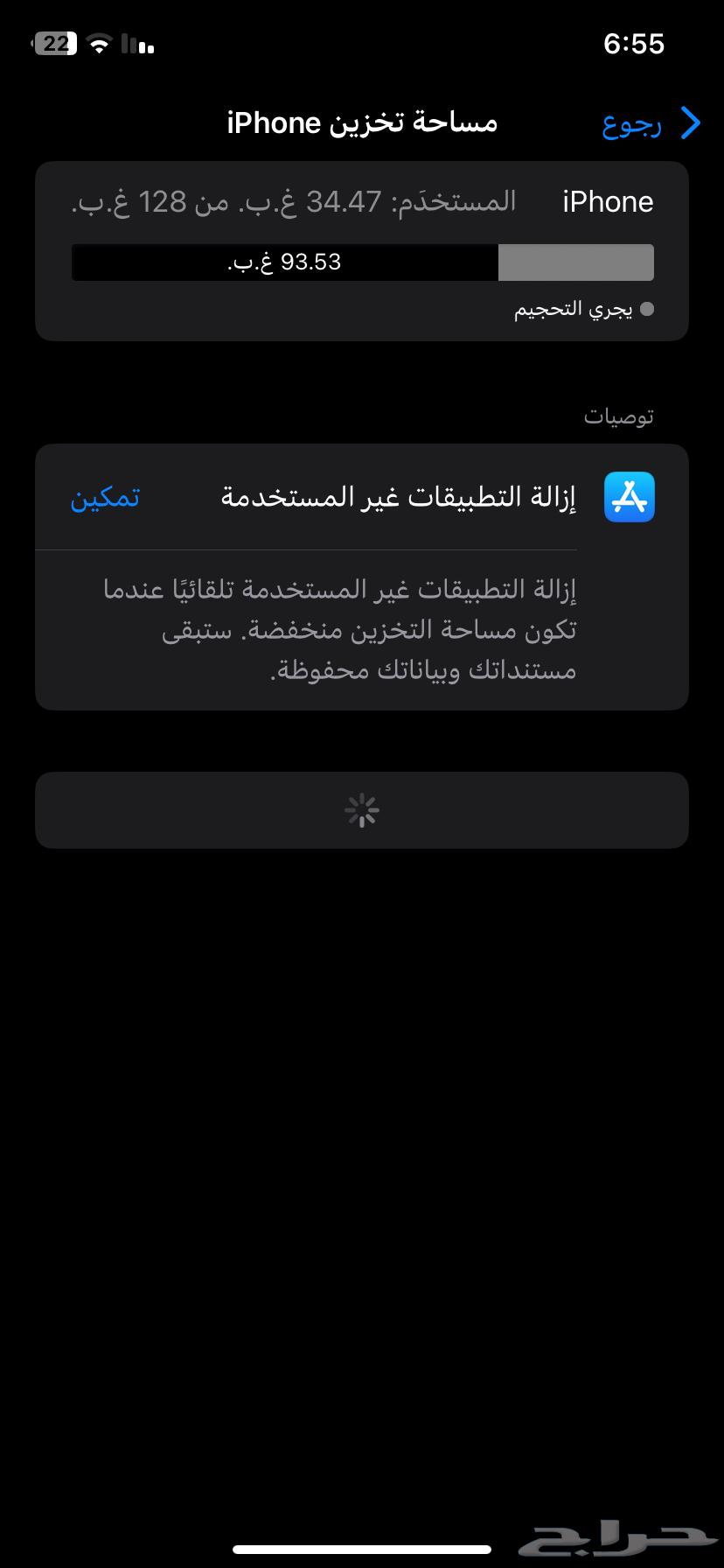
Task: Enable إزالة التطبيقات غير المستخدمة via تمكين
Action: point(104,497)
